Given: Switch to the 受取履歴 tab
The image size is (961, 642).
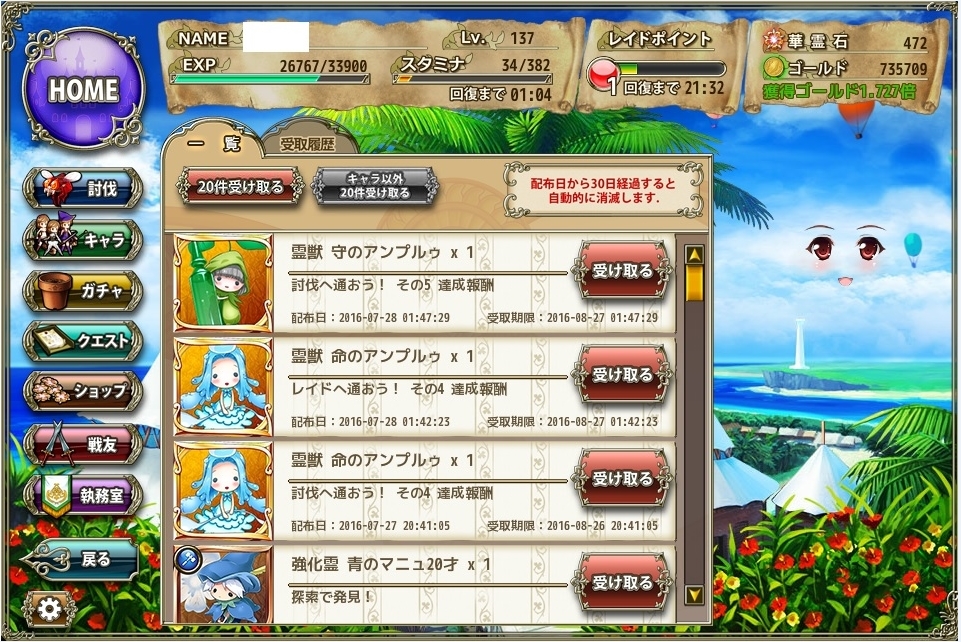Looking at the screenshot, I should 307,143.
